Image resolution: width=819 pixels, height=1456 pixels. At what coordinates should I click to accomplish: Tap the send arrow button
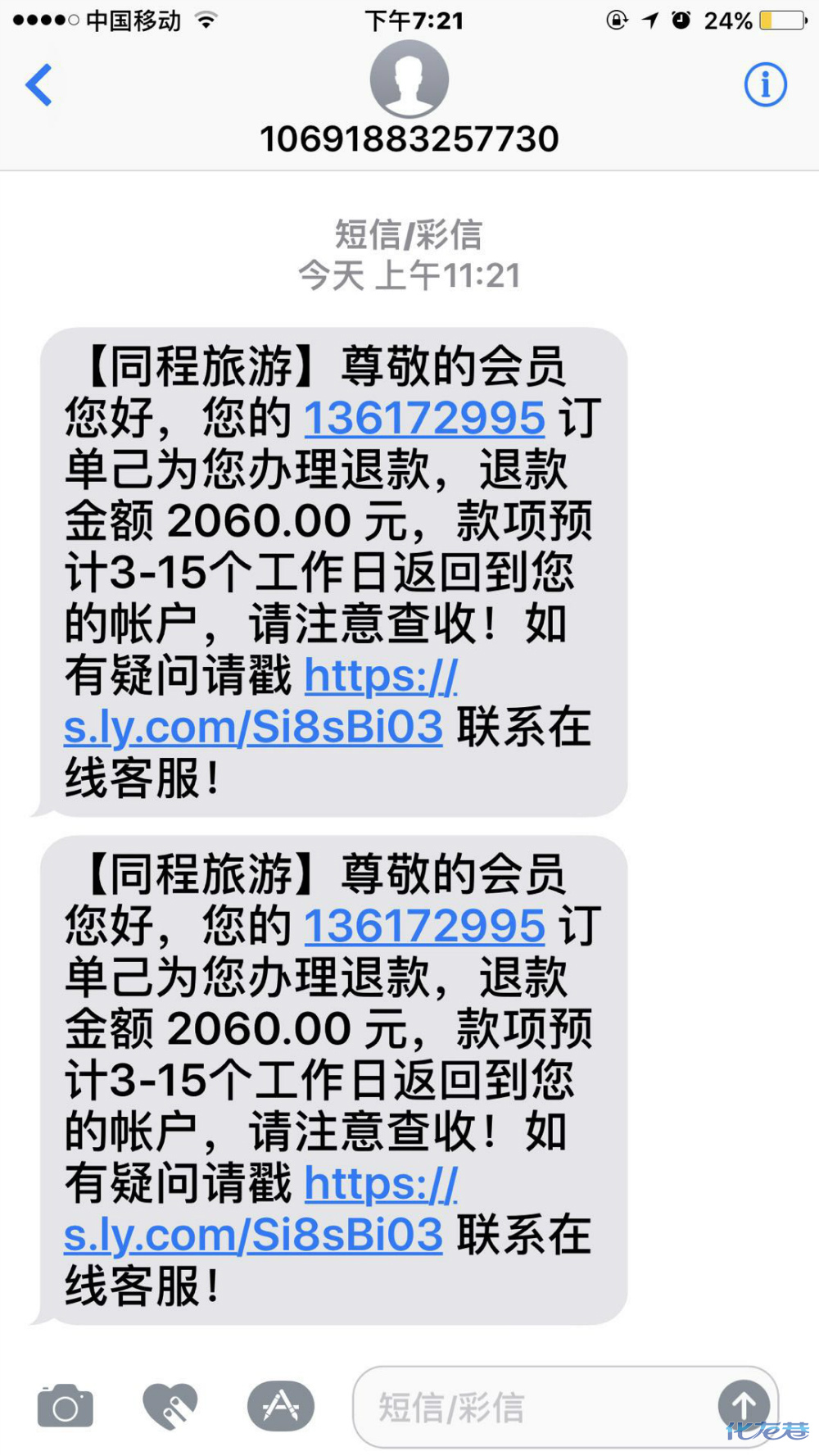coord(743,1406)
